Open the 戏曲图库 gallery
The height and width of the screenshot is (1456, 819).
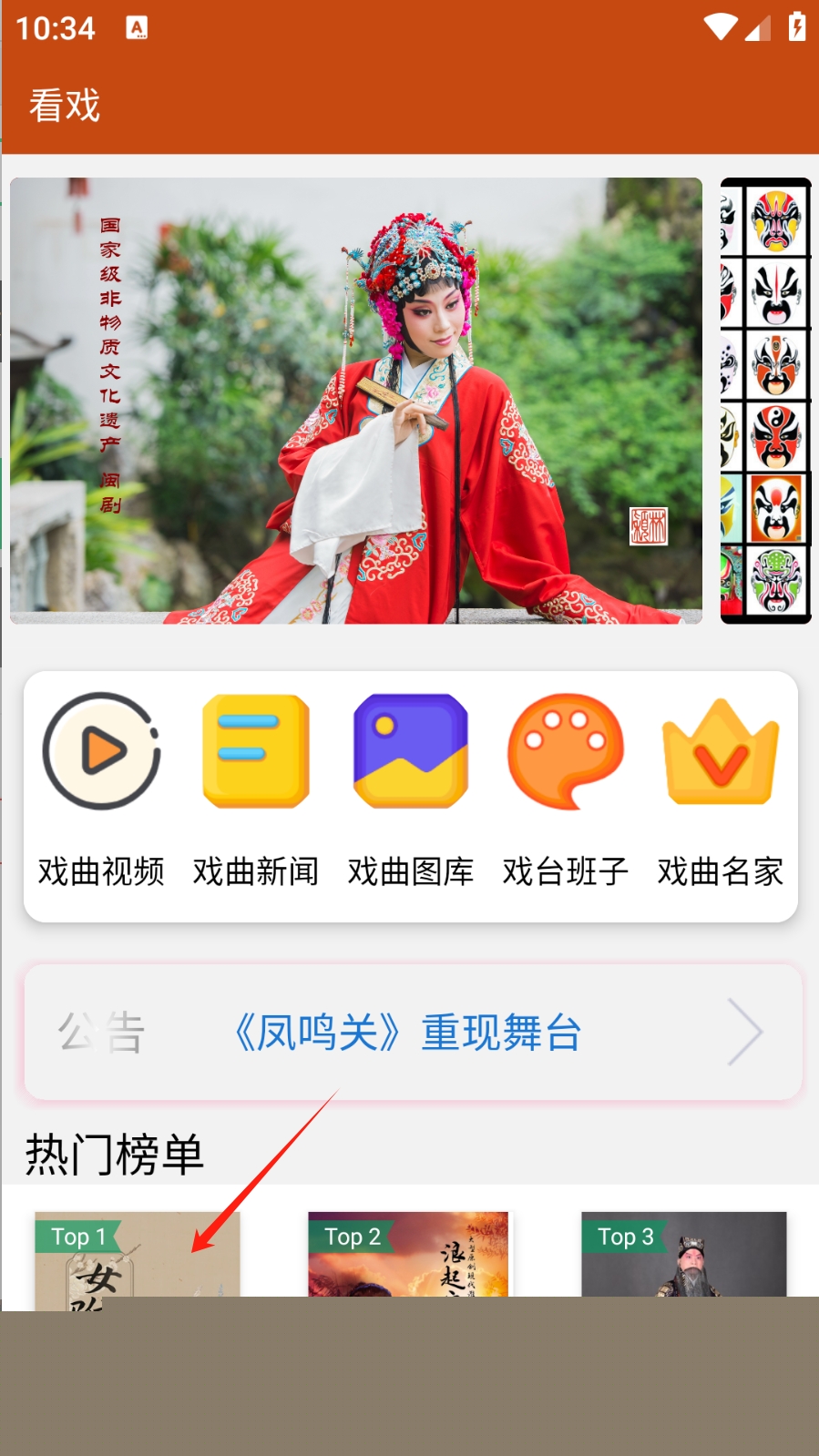click(411, 789)
